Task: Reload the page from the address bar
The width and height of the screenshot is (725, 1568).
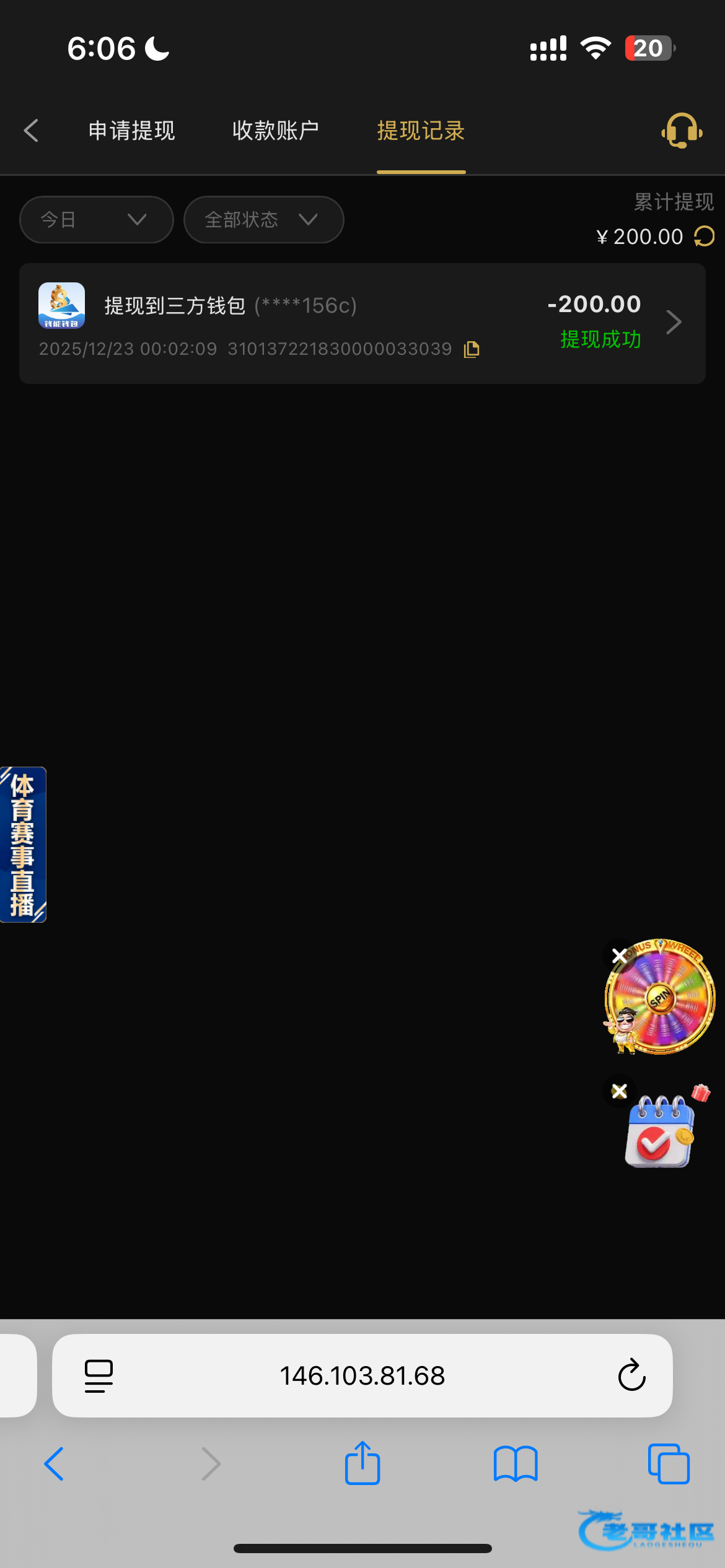Action: point(631,1375)
